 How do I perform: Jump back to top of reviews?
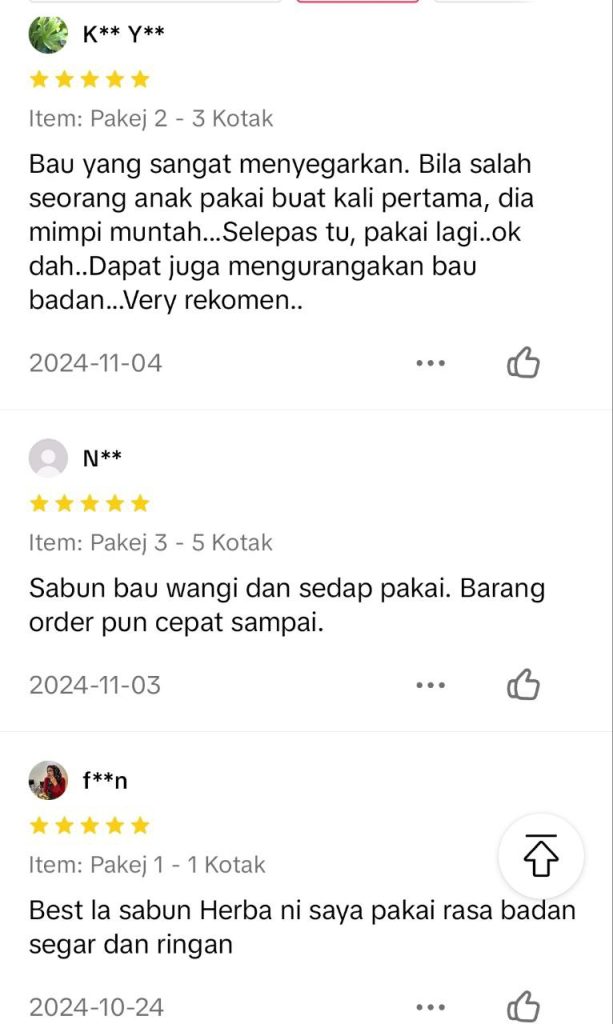coord(541,857)
